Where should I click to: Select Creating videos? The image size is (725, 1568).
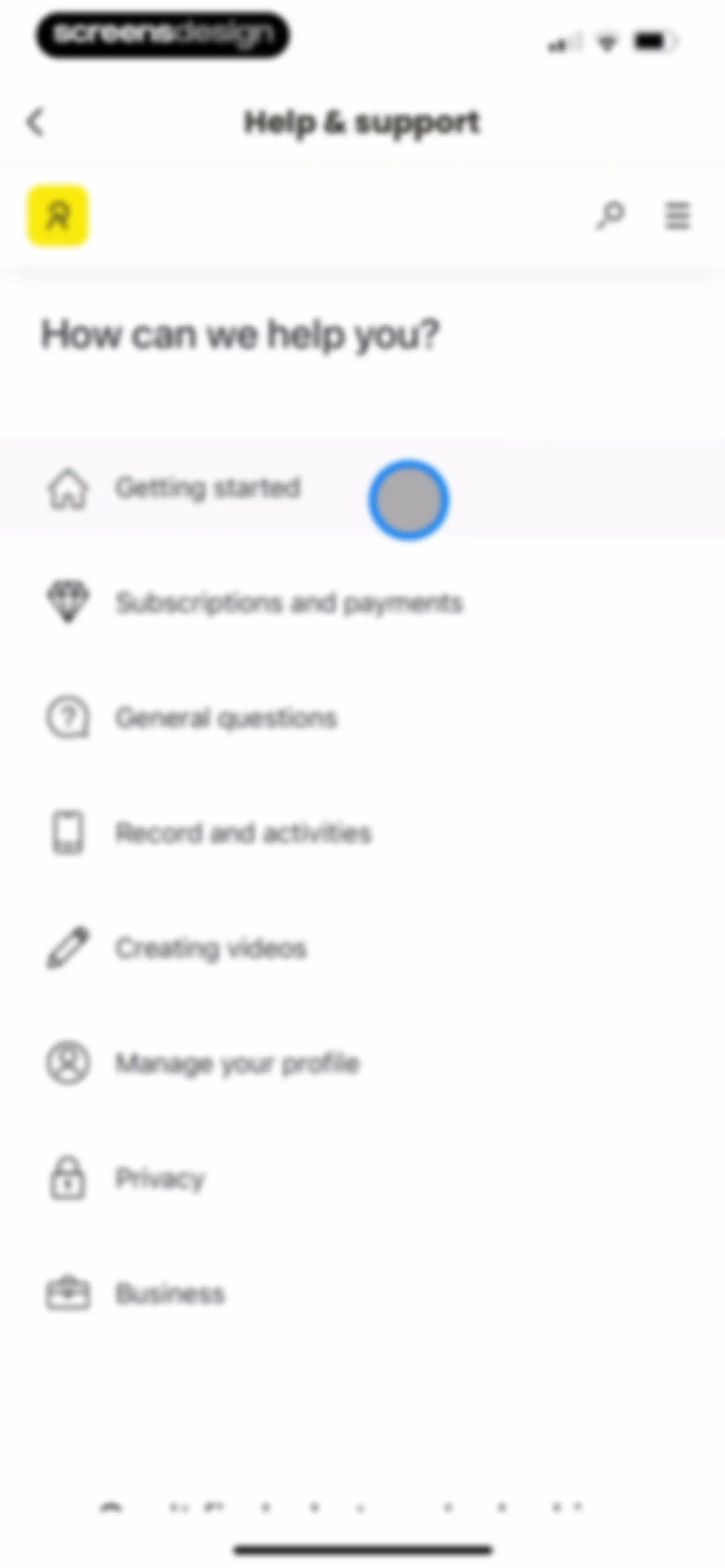(x=362, y=948)
